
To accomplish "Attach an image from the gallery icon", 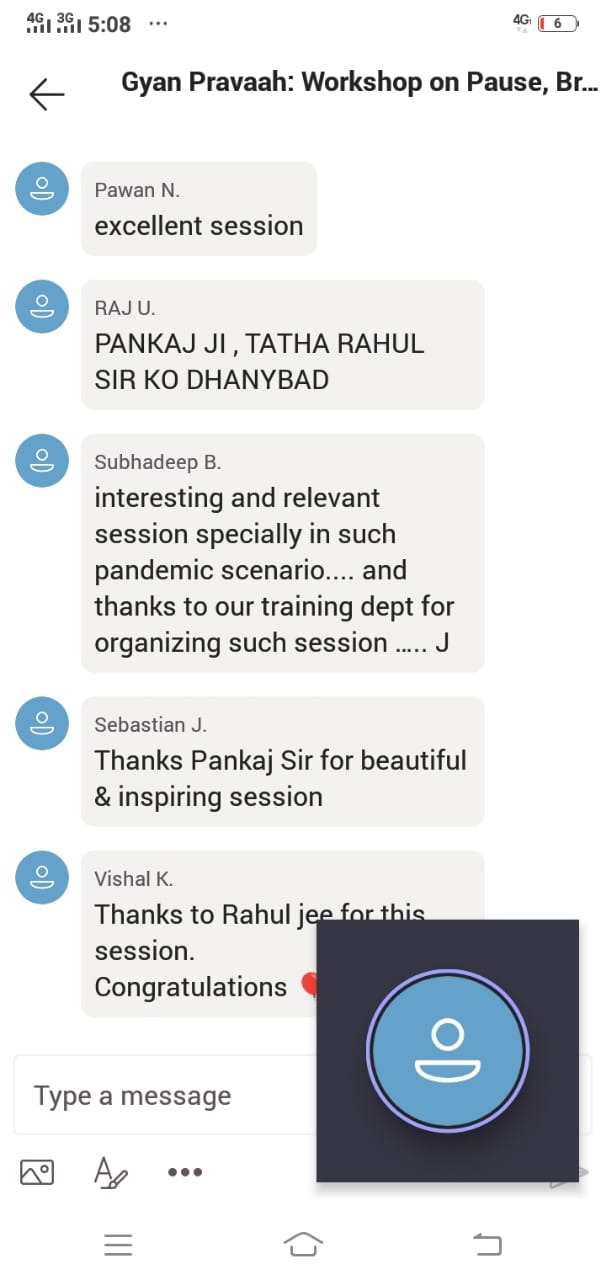I will 37,1172.
